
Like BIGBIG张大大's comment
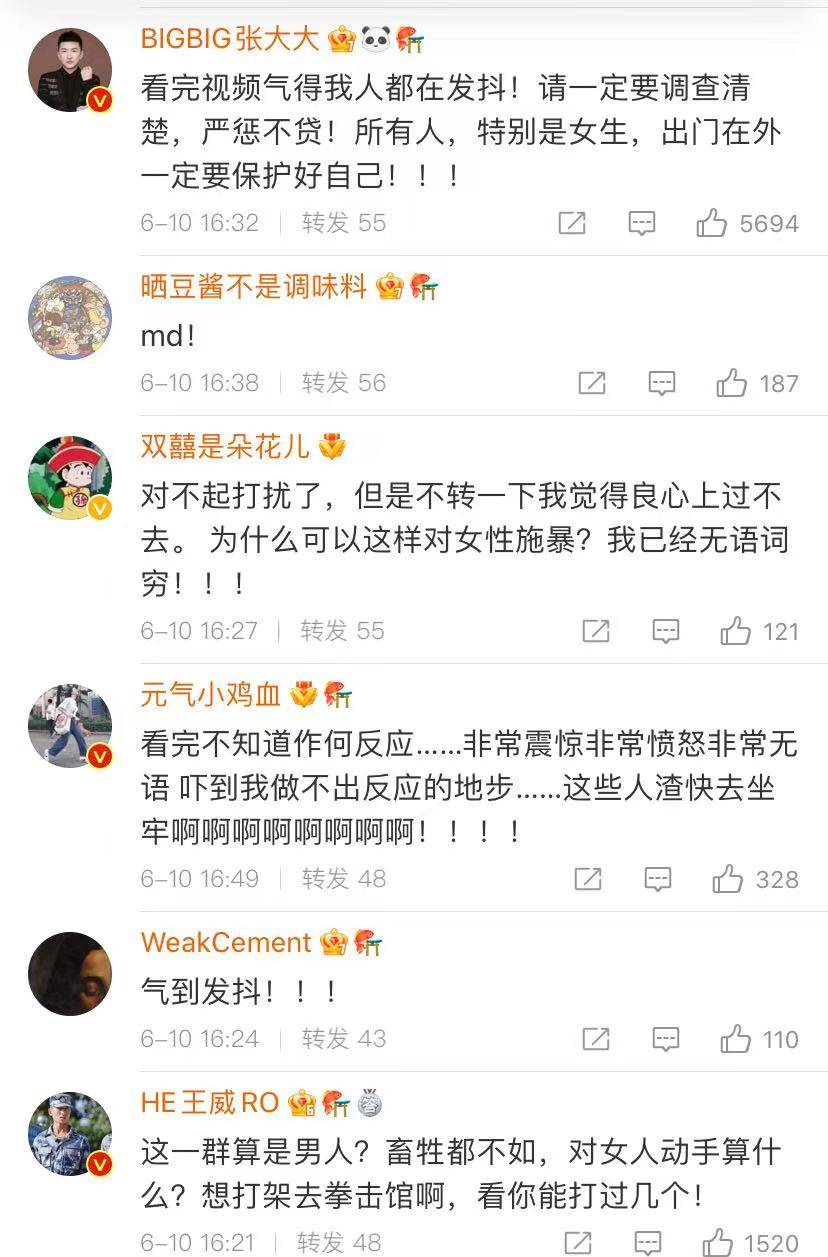coord(712,223)
